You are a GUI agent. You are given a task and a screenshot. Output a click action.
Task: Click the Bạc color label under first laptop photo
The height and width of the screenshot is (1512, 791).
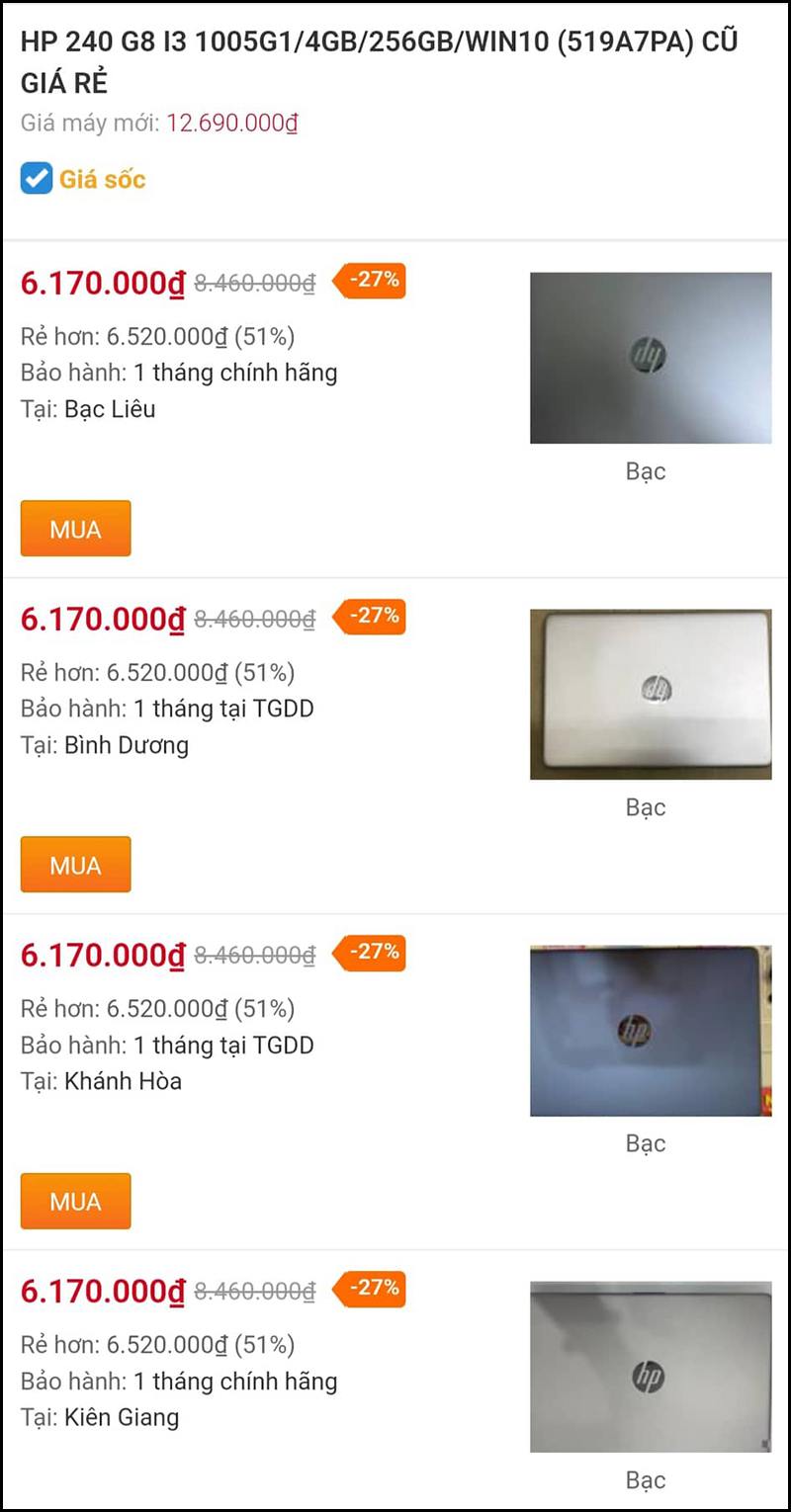click(x=646, y=471)
